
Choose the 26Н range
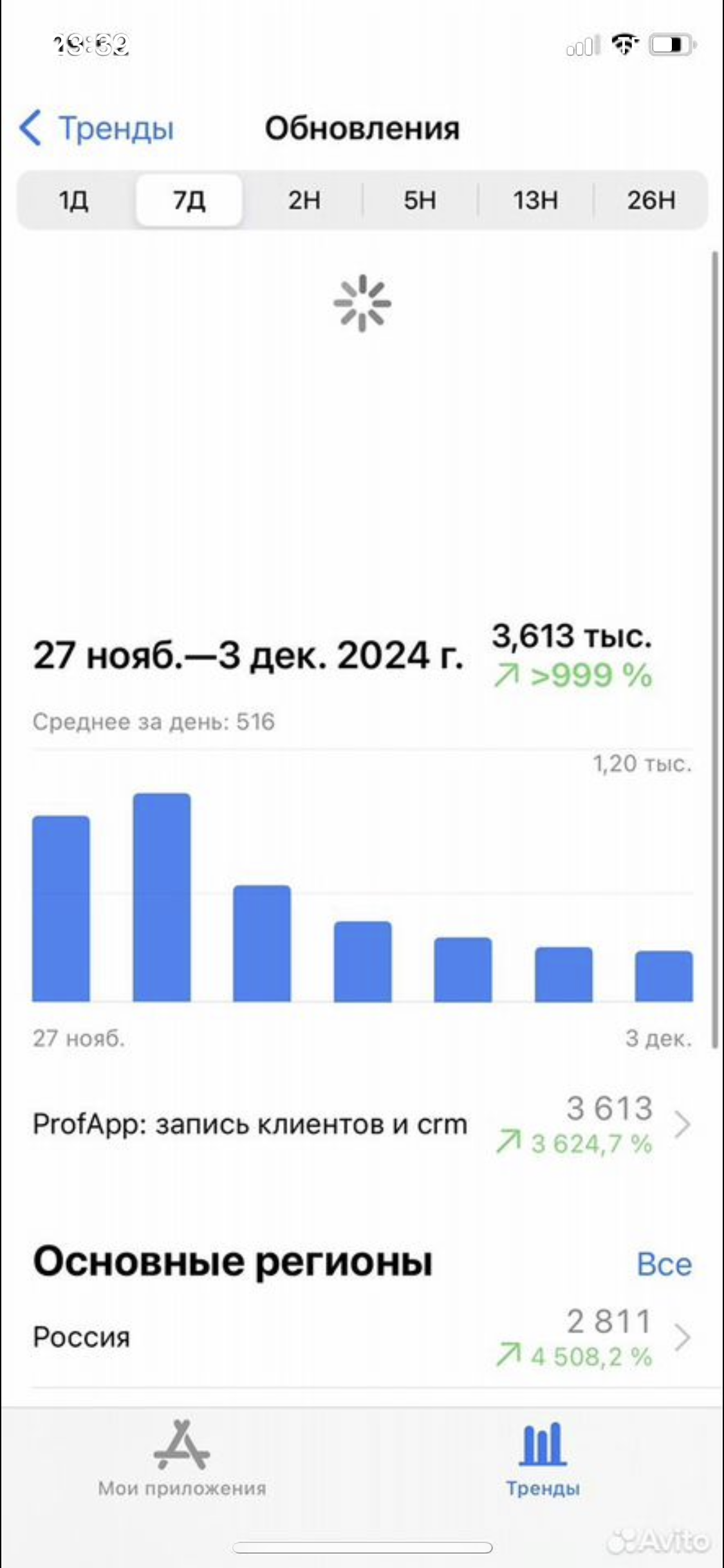tap(651, 200)
